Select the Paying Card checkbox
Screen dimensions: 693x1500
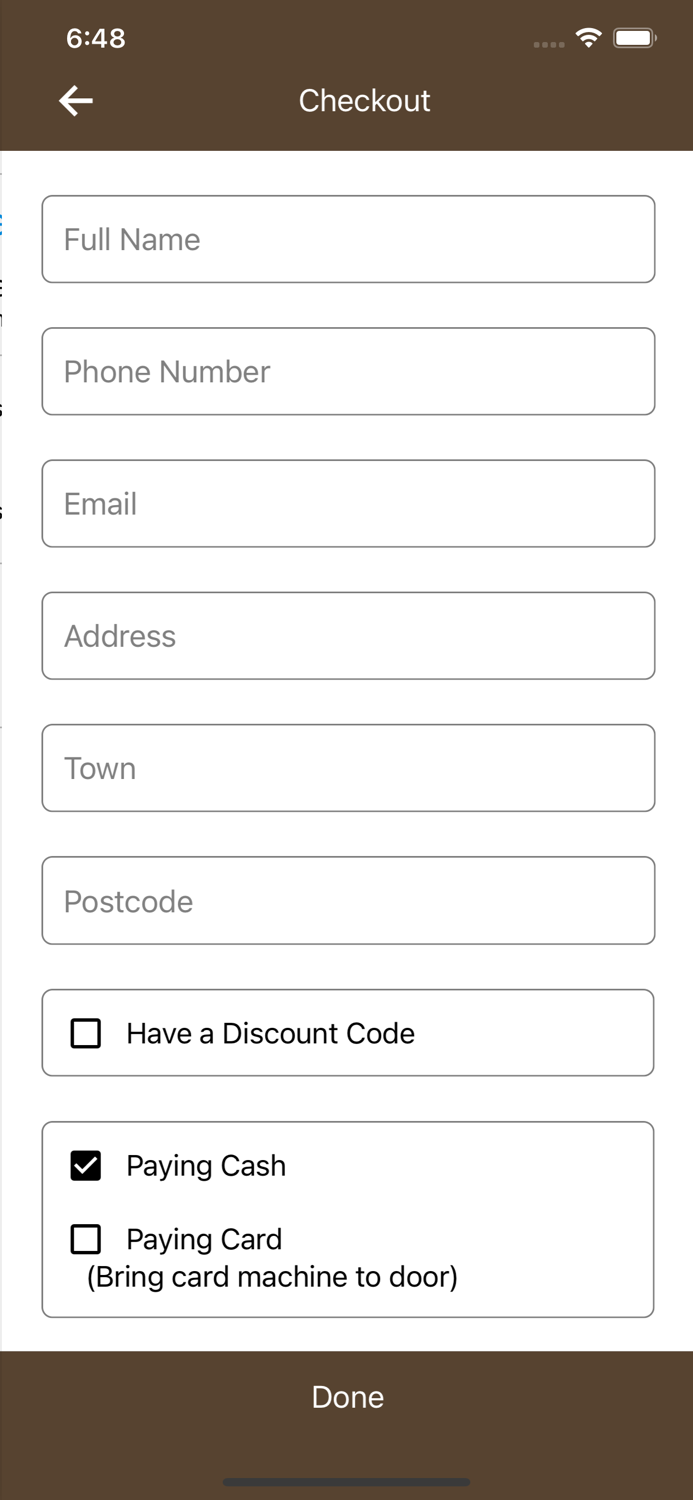pyautogui.click(x=86, y=1239)
